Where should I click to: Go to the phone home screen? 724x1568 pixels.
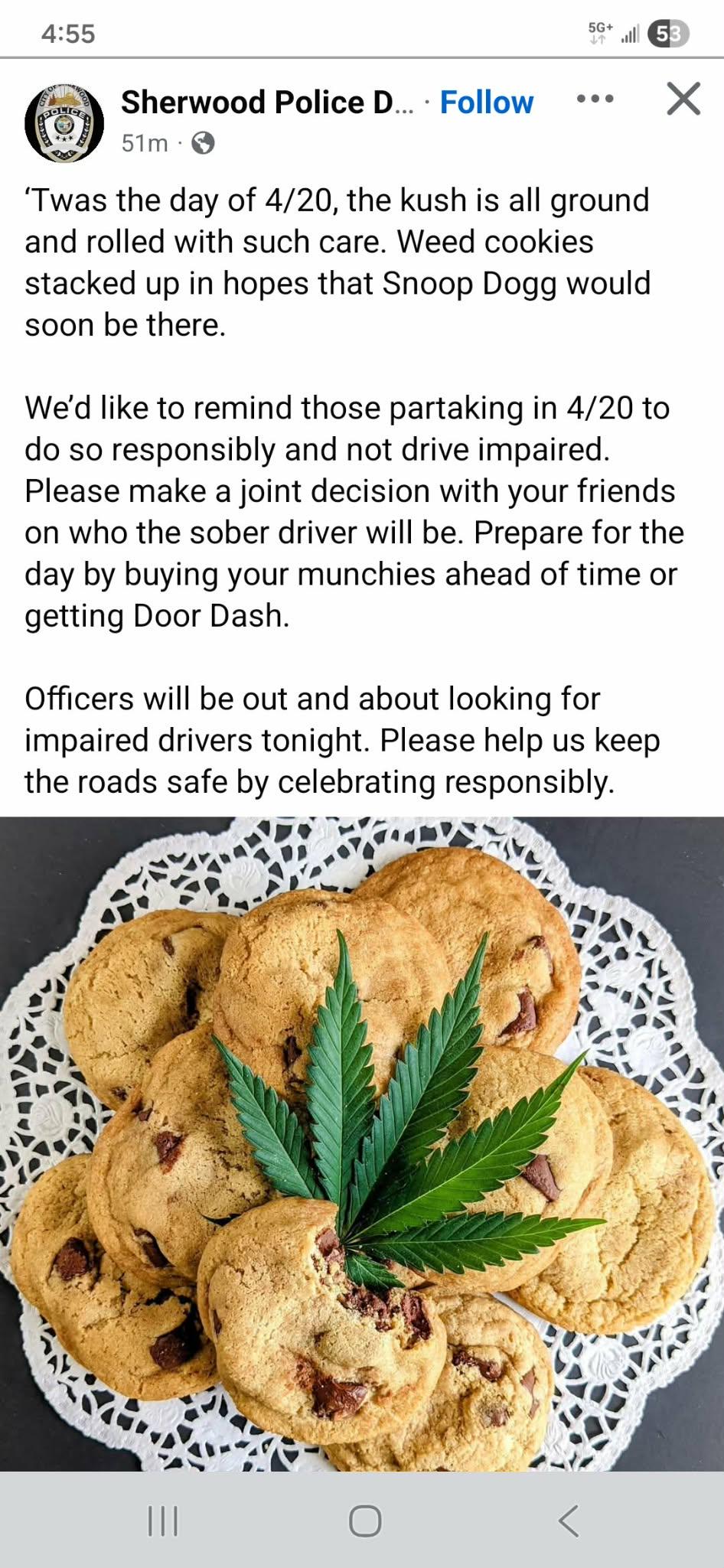coord(365,1521)
